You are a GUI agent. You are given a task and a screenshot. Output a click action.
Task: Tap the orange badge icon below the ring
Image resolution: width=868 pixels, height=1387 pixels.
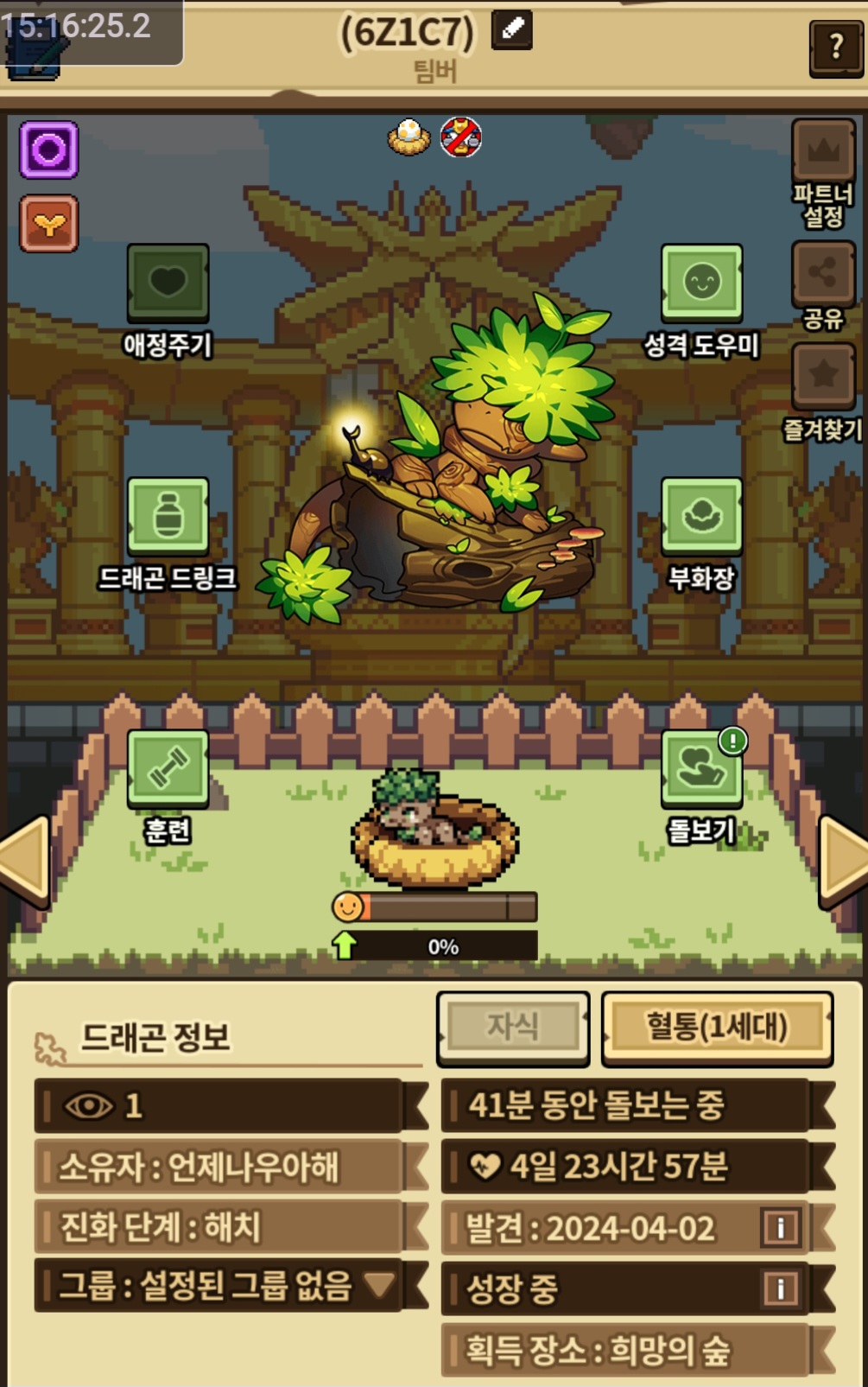(49, 224)
